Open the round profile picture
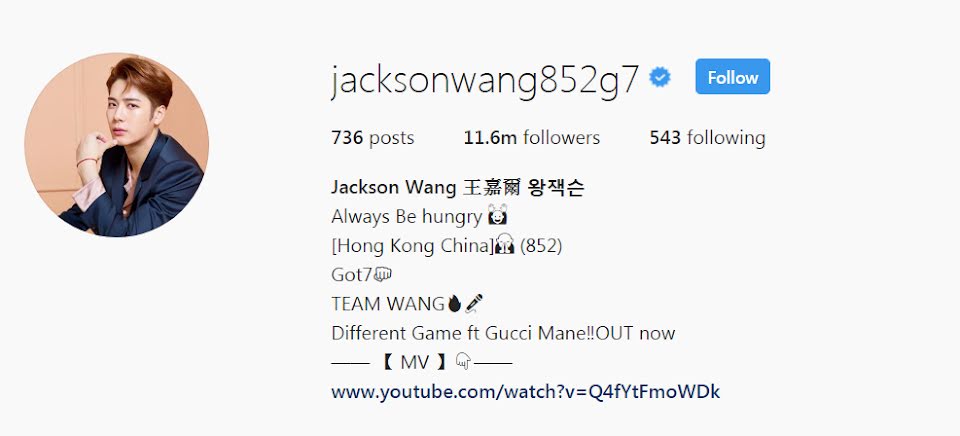Screen dimensions: 960x436 point(117,145)
